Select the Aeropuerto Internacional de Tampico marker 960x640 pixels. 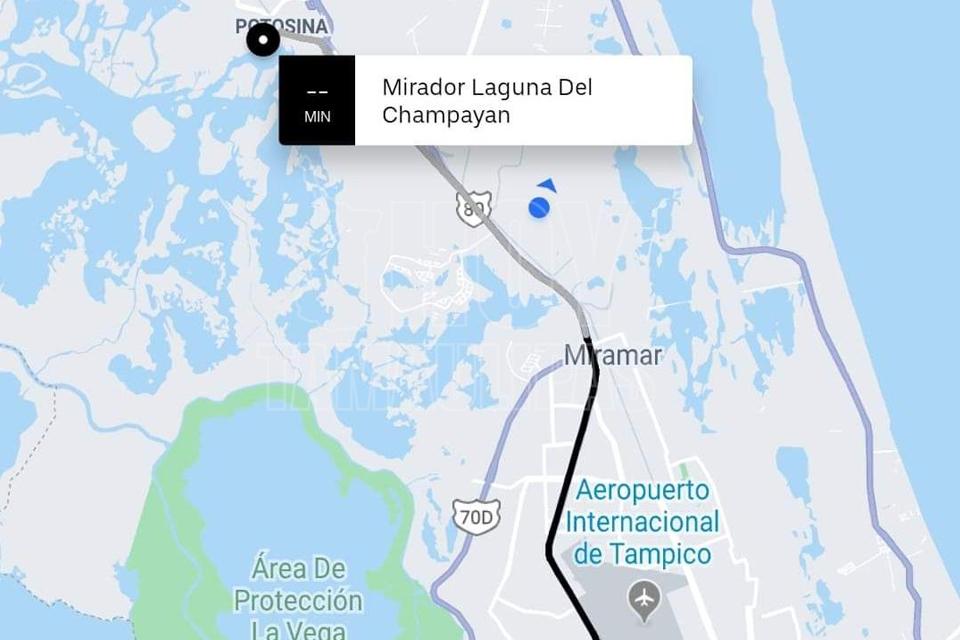(x=644, y=598)
